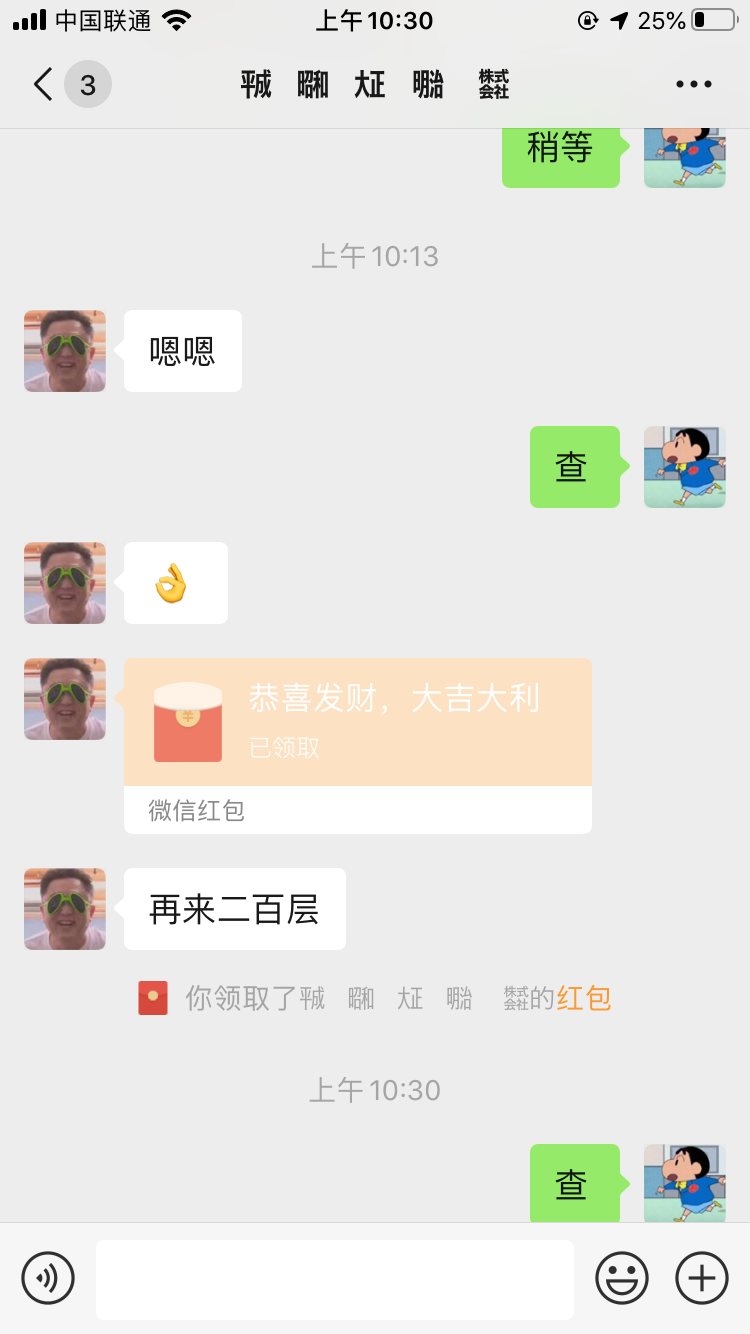This screenshot has width=750, height=1334.
Task: Open my avatar beside 稍等 message
Action: tap(685, 158)
